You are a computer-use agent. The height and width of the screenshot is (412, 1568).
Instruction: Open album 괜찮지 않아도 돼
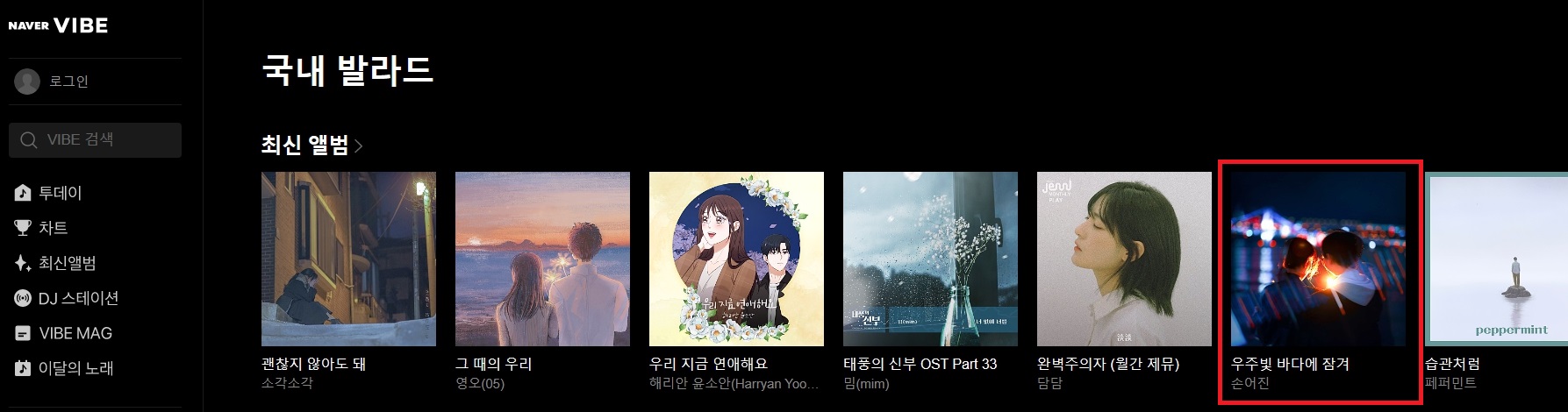coord(348,259)
